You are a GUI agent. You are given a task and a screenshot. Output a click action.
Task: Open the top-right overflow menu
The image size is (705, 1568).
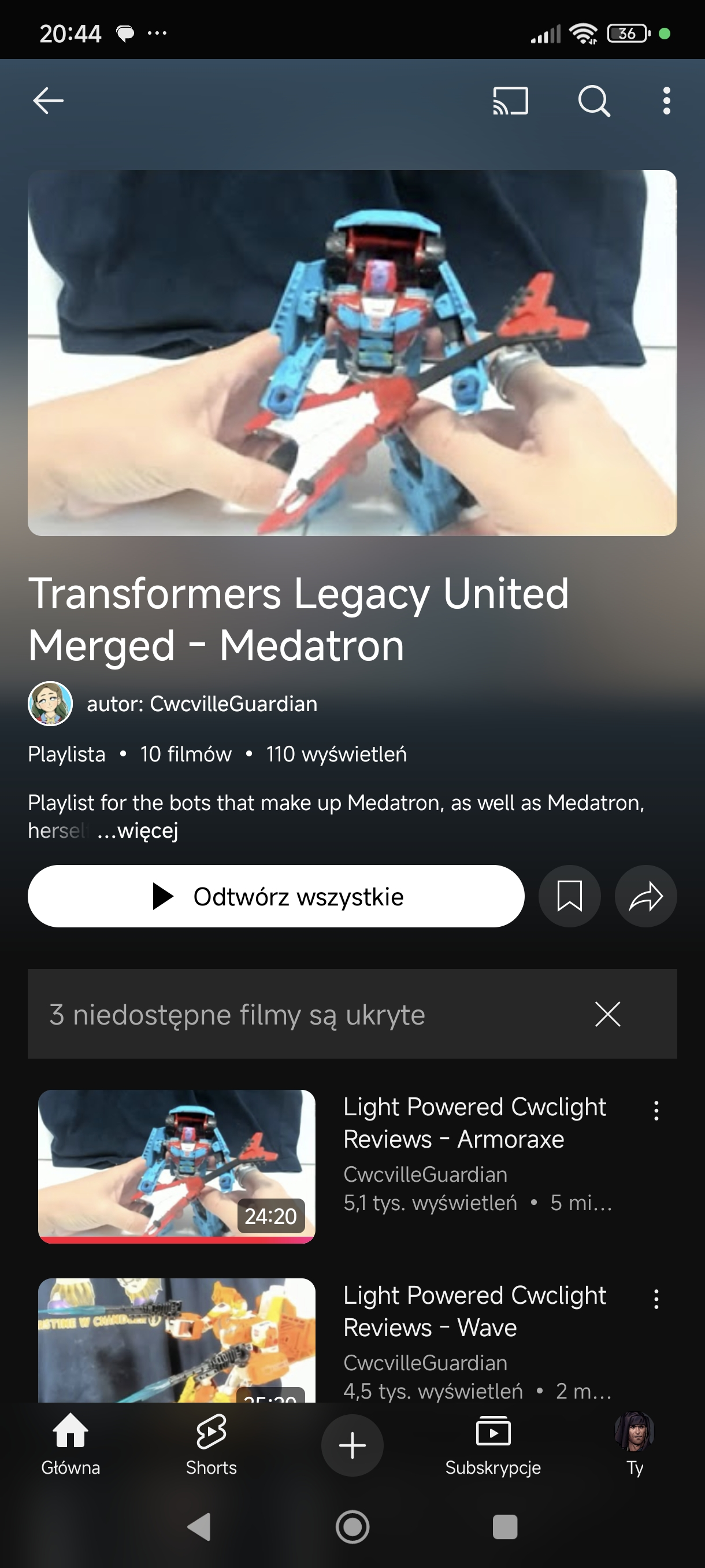click(667, 101)
